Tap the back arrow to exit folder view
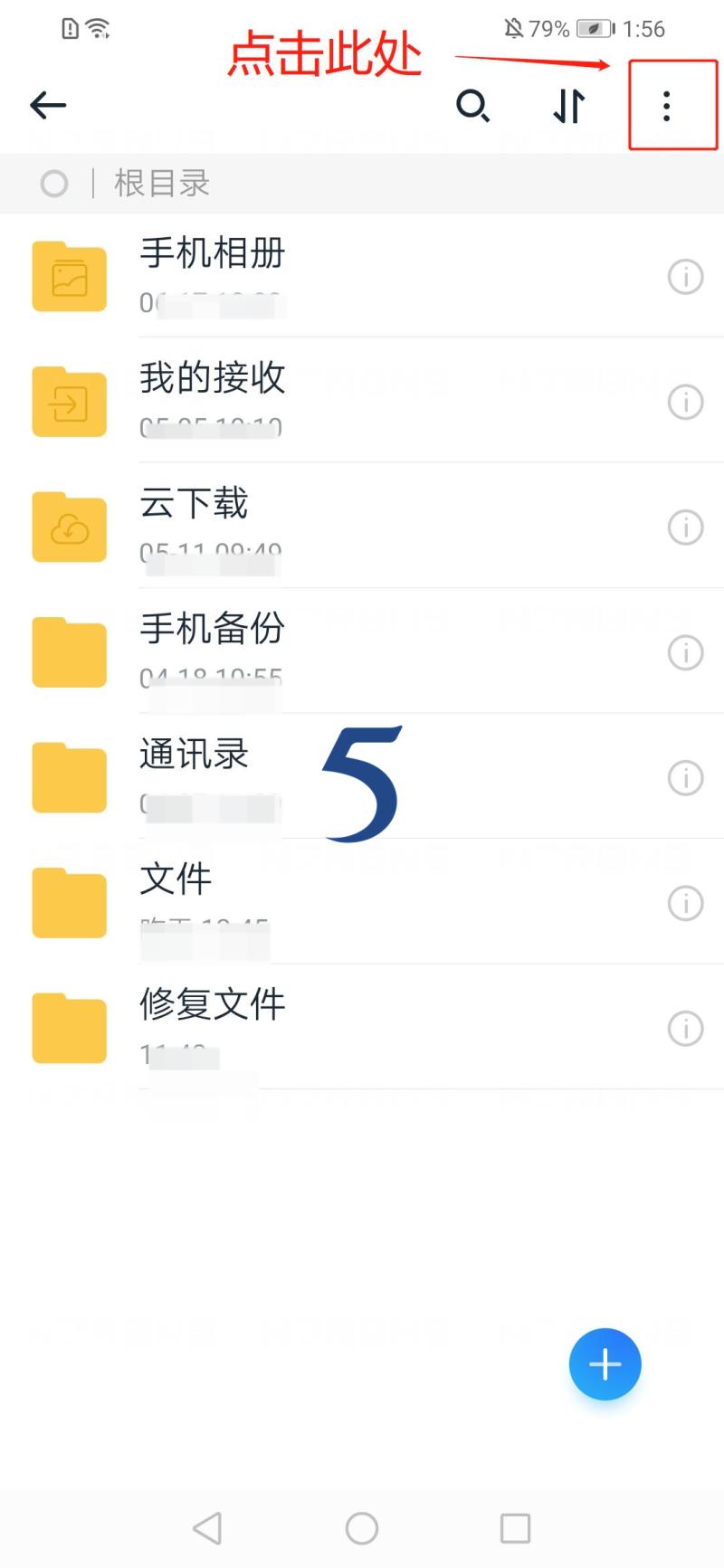The width and height of the screenshot is (724, 1568). point(48,106)
